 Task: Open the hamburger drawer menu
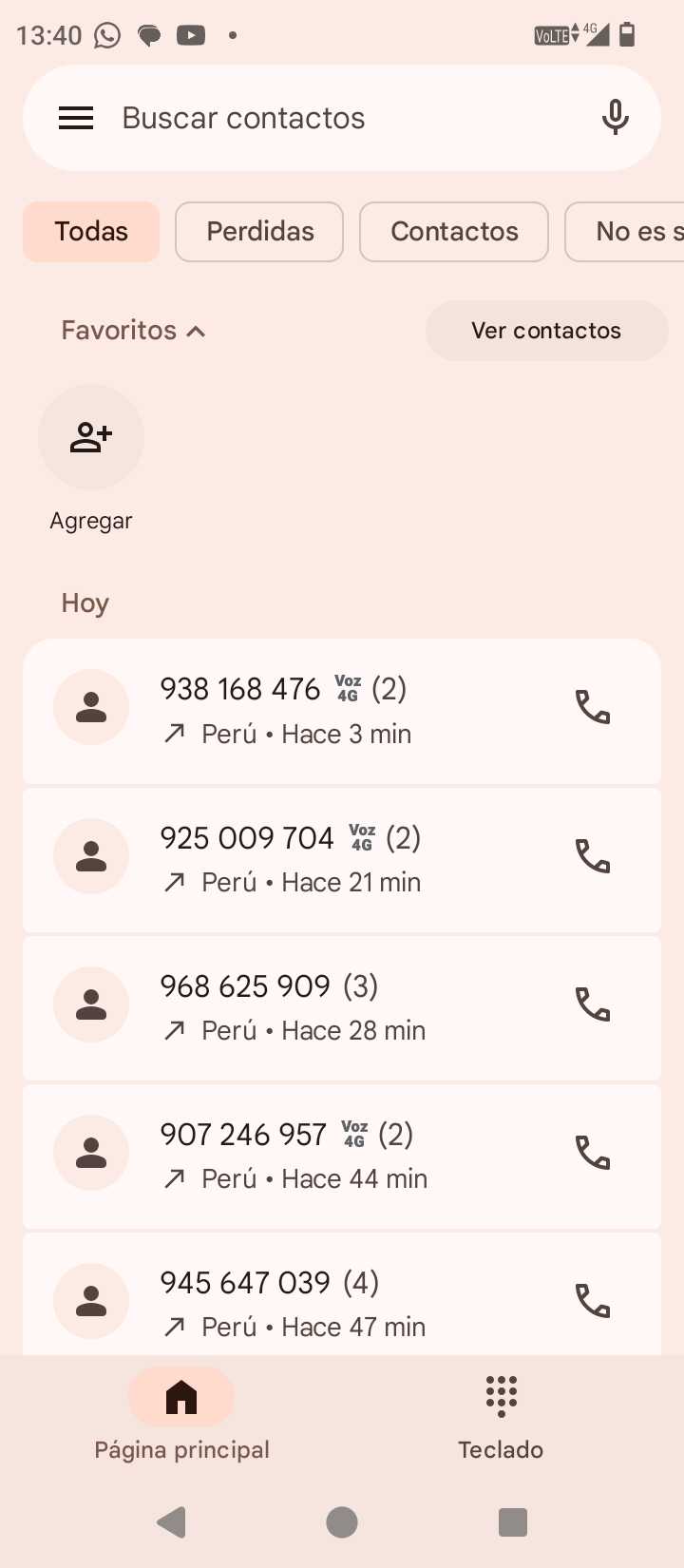(76, 118)
